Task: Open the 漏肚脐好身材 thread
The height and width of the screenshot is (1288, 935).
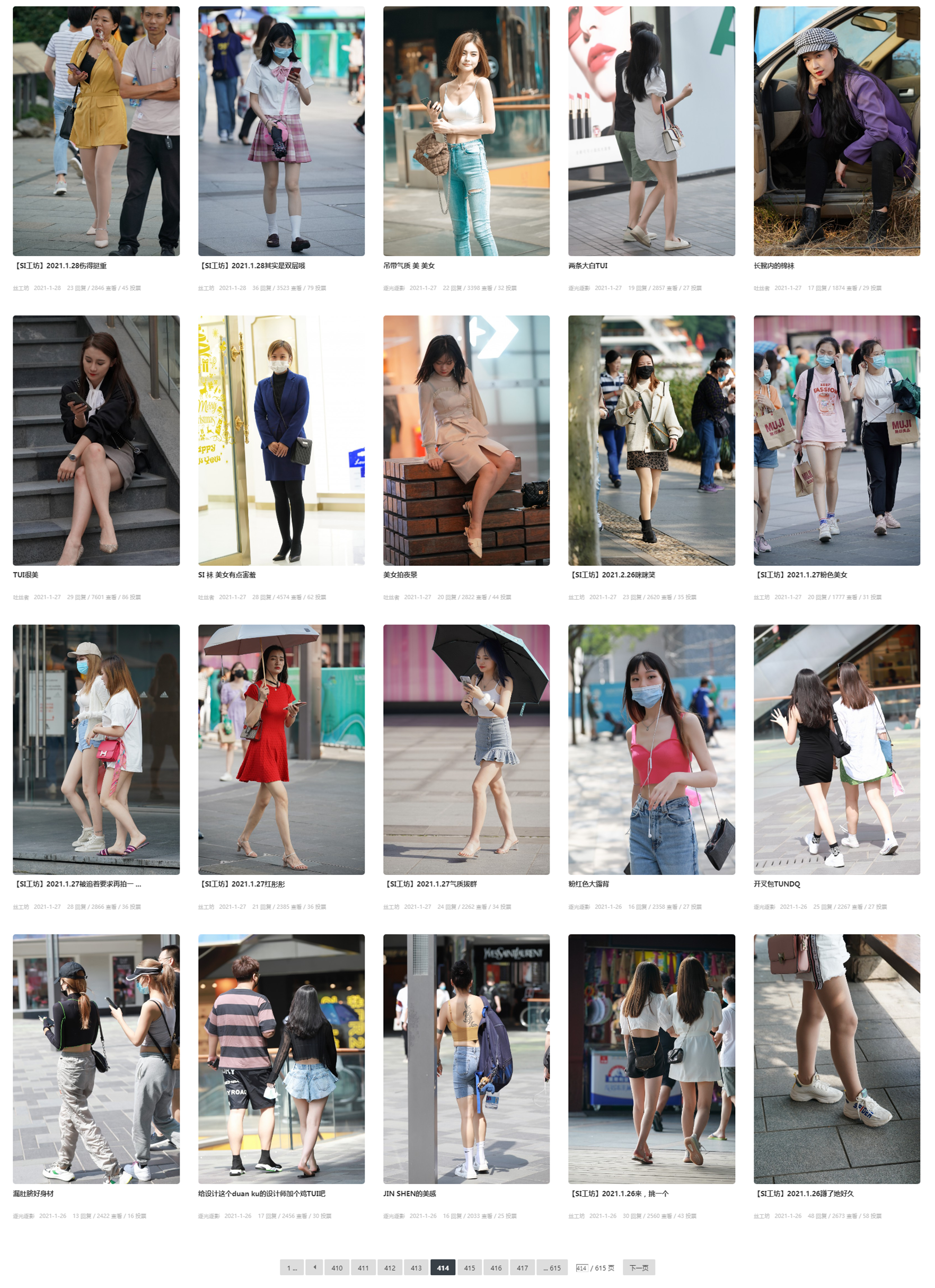Action: pos(33,1194)
